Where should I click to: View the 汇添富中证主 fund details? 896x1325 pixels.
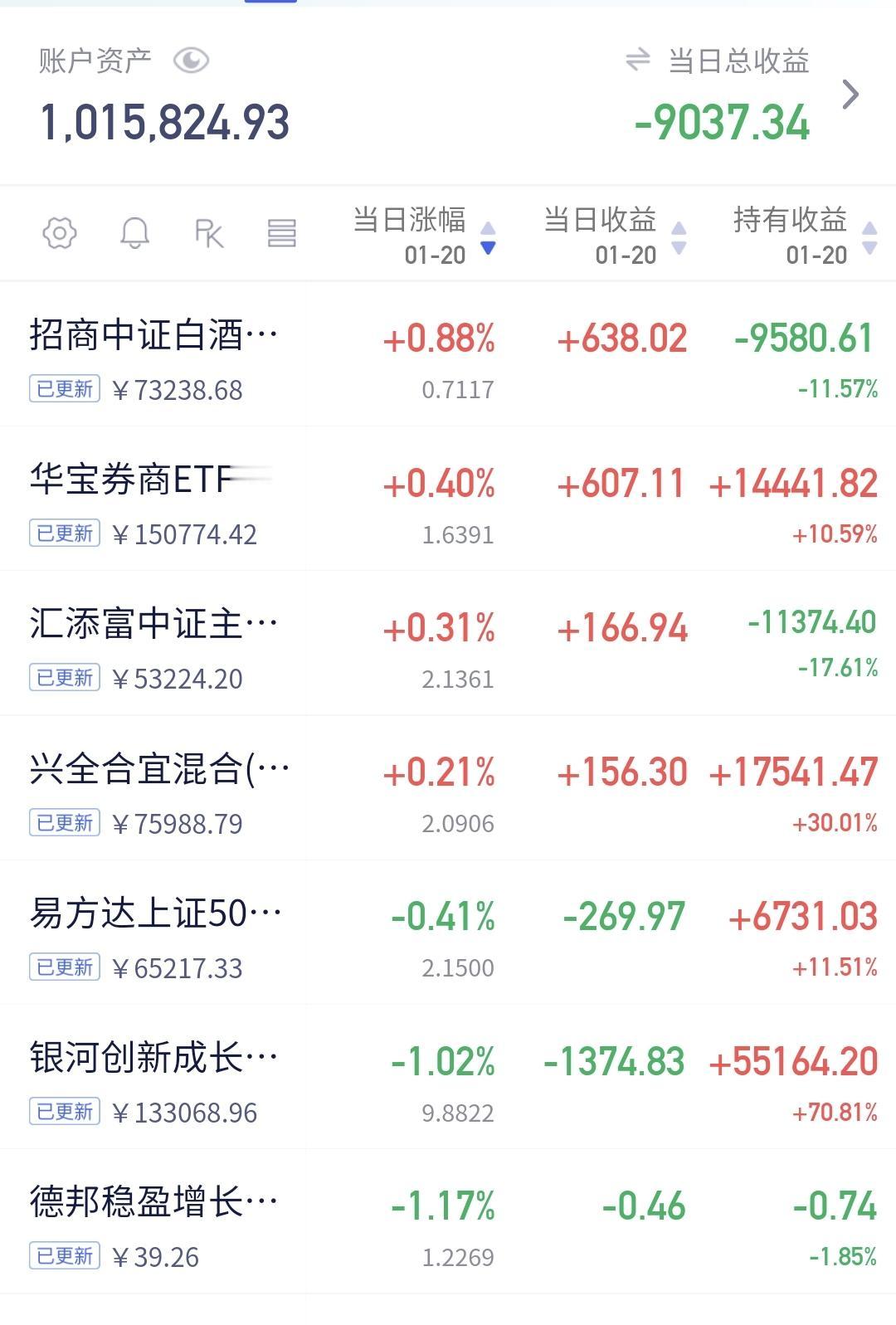(x=448, y=643)
